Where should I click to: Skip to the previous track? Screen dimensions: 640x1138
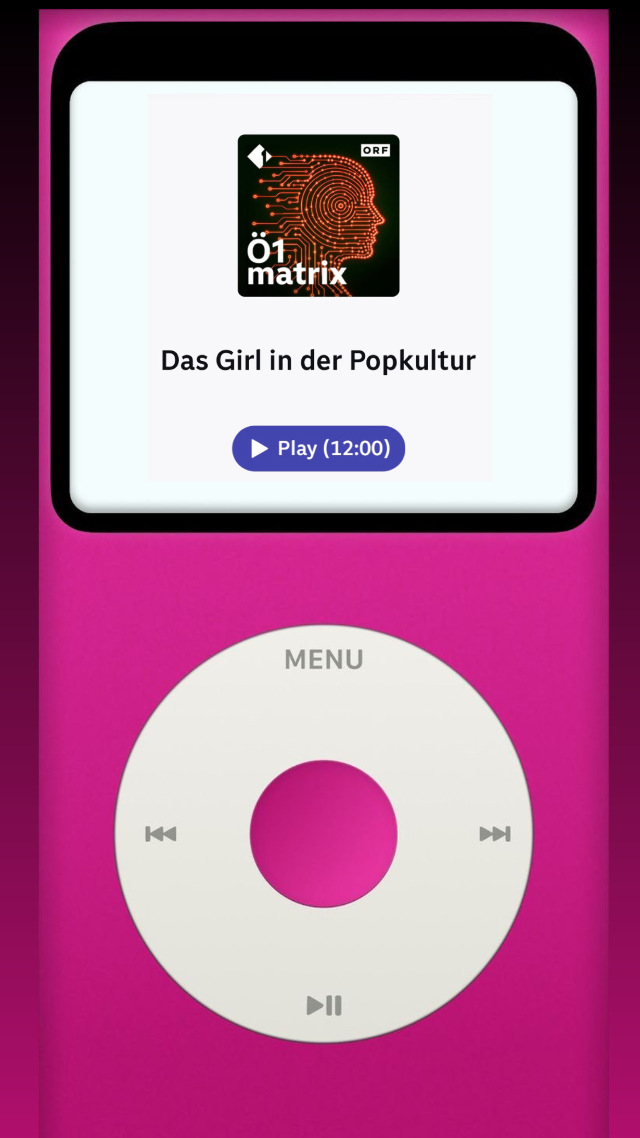pos(161,834)
